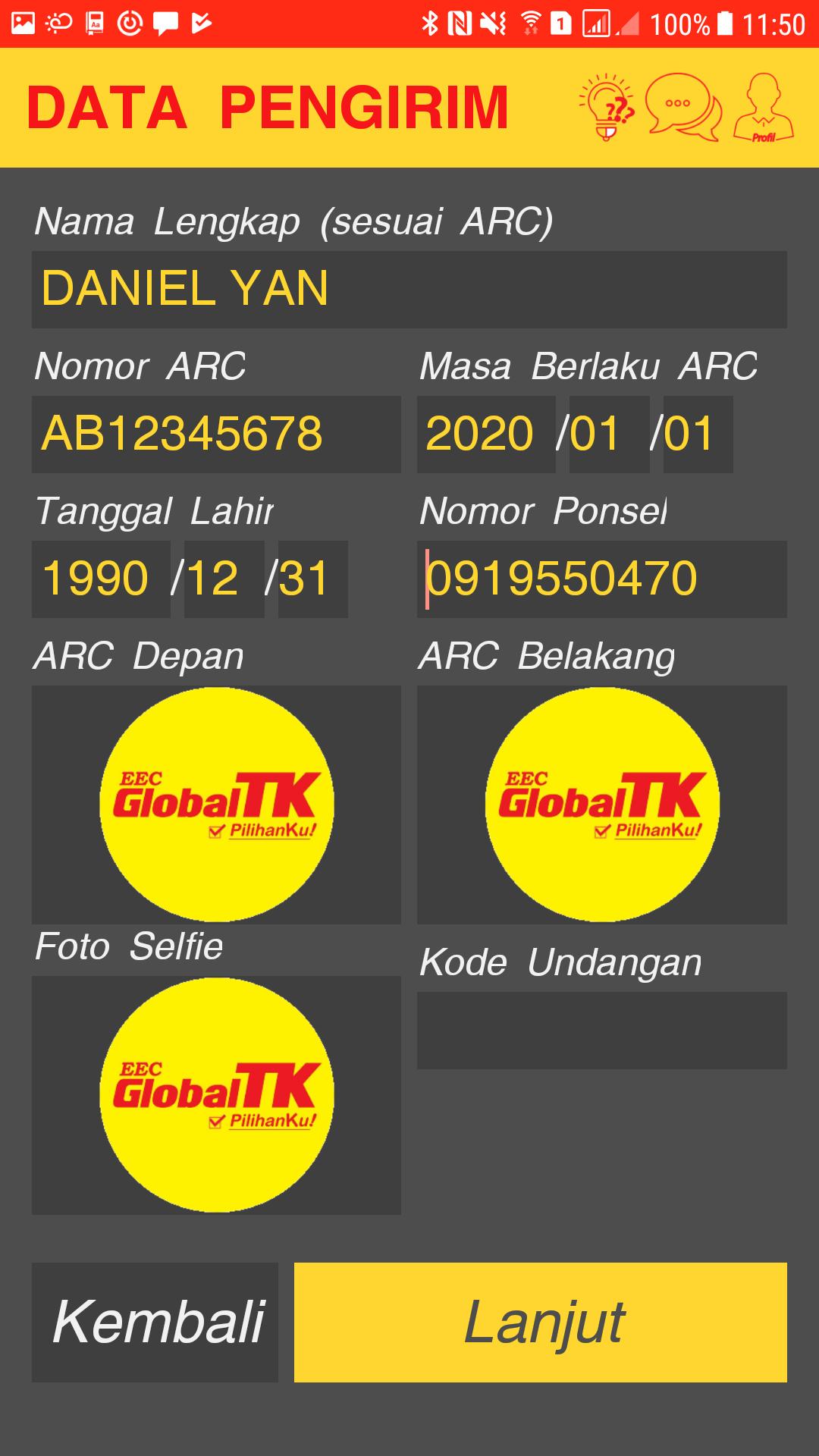The width and height of the screenshot is (819, 1456).
Task: Change the ARC validity year 2020
Action: (485, 435)
